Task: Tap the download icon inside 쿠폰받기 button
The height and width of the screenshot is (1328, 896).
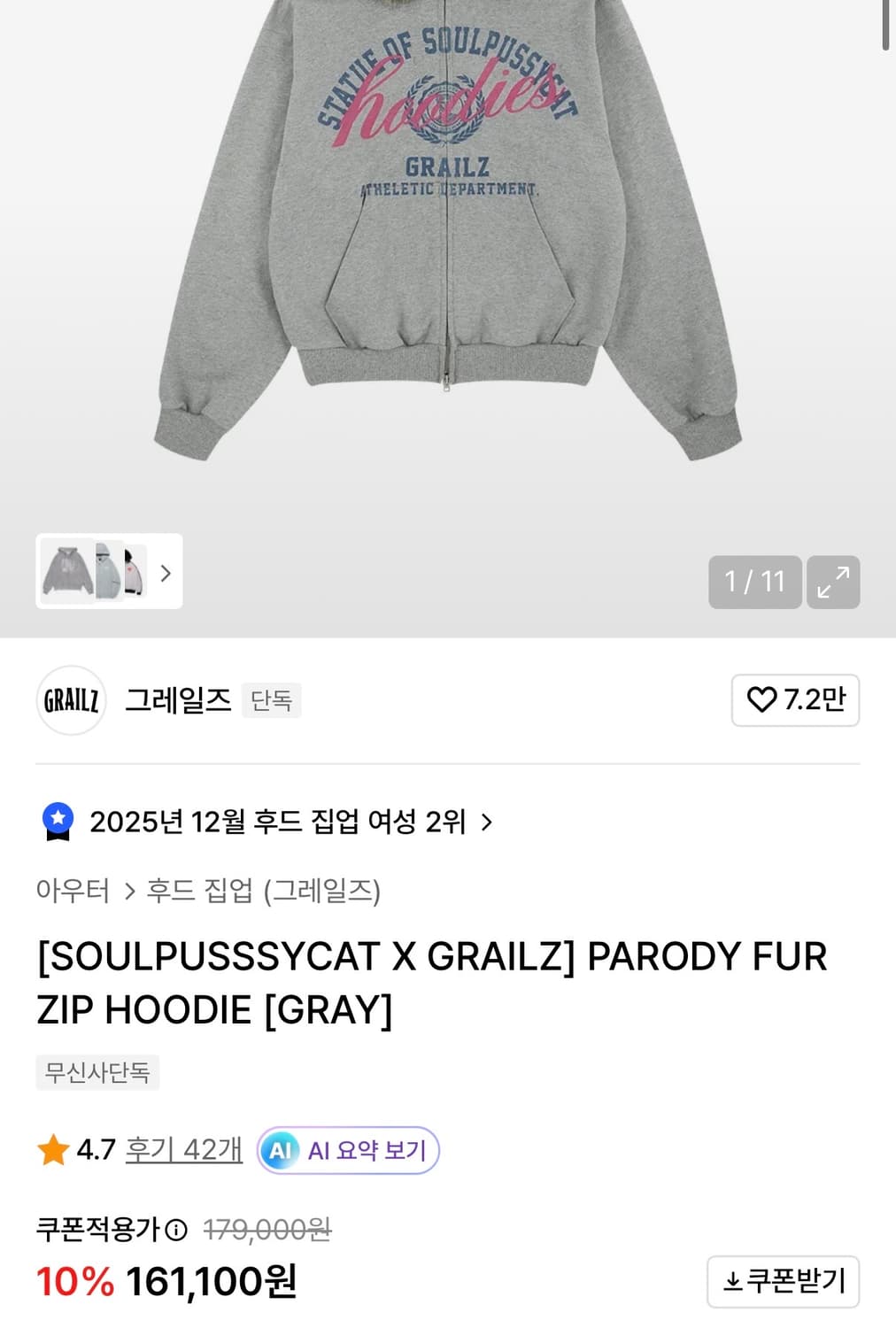Action: click(x=733, y=1279)
